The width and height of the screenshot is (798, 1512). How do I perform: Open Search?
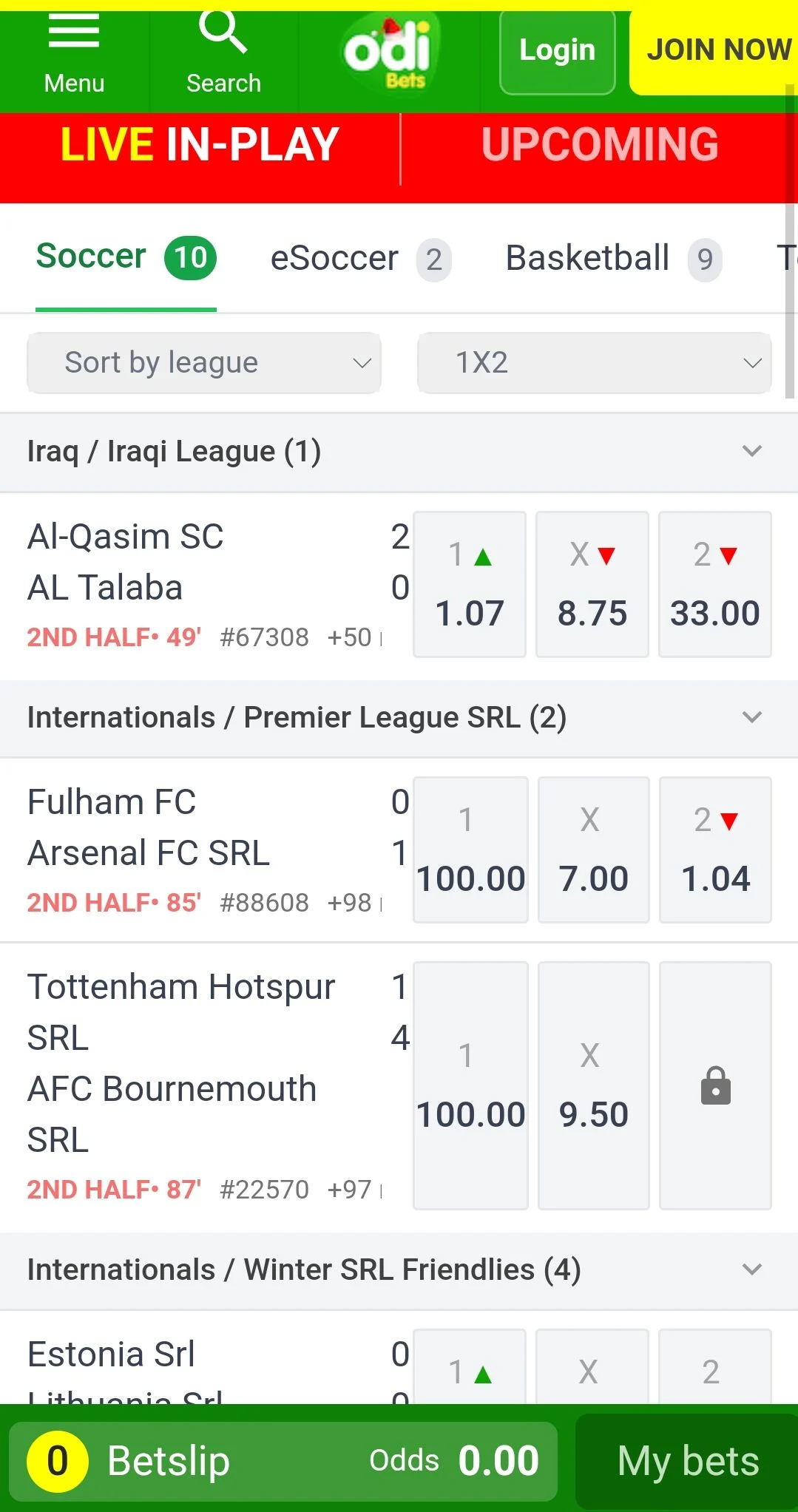[x=223, y=53]
